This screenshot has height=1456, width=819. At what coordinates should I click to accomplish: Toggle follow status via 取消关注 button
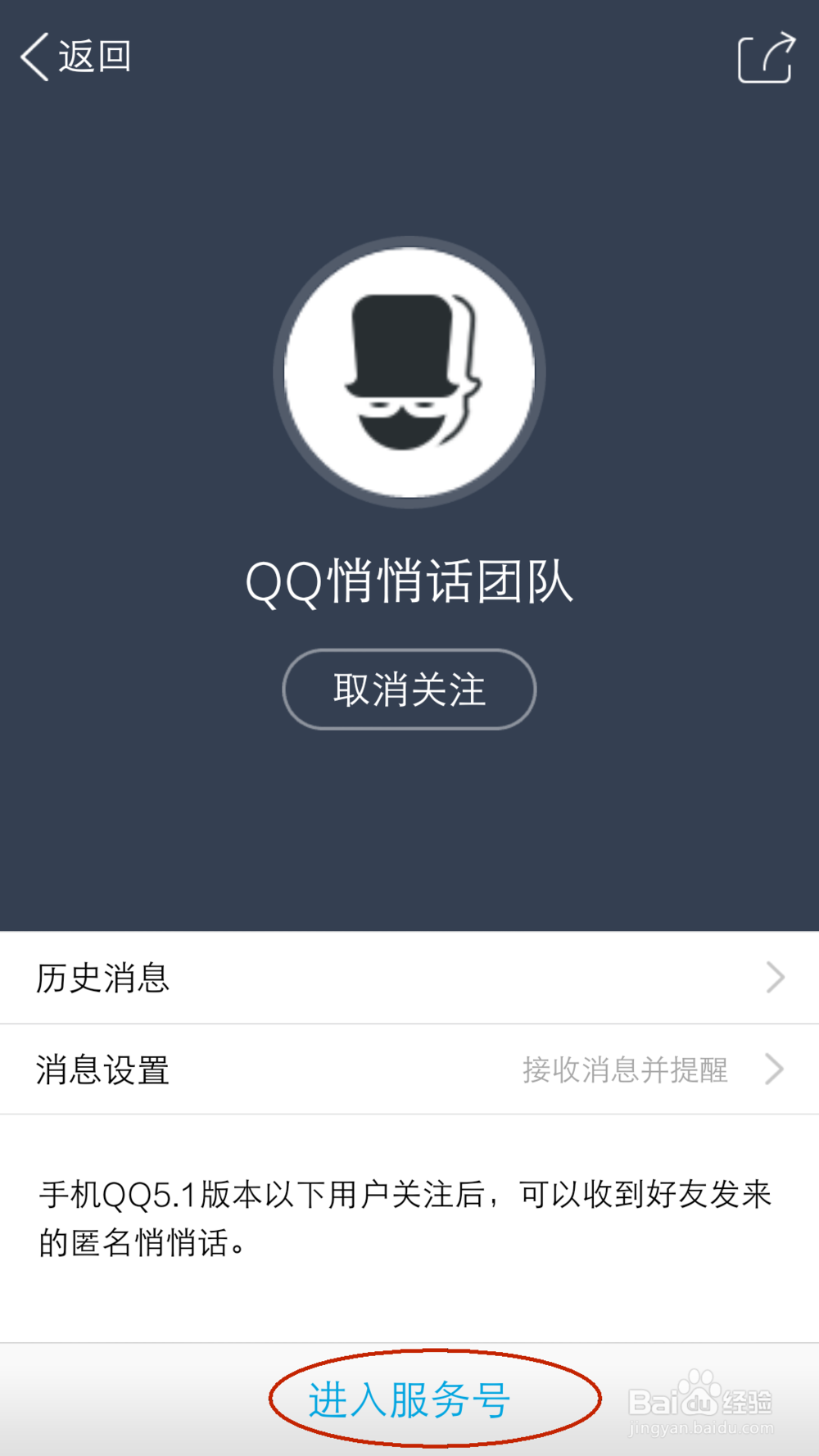pyautogui.click(x=409, y=689)
